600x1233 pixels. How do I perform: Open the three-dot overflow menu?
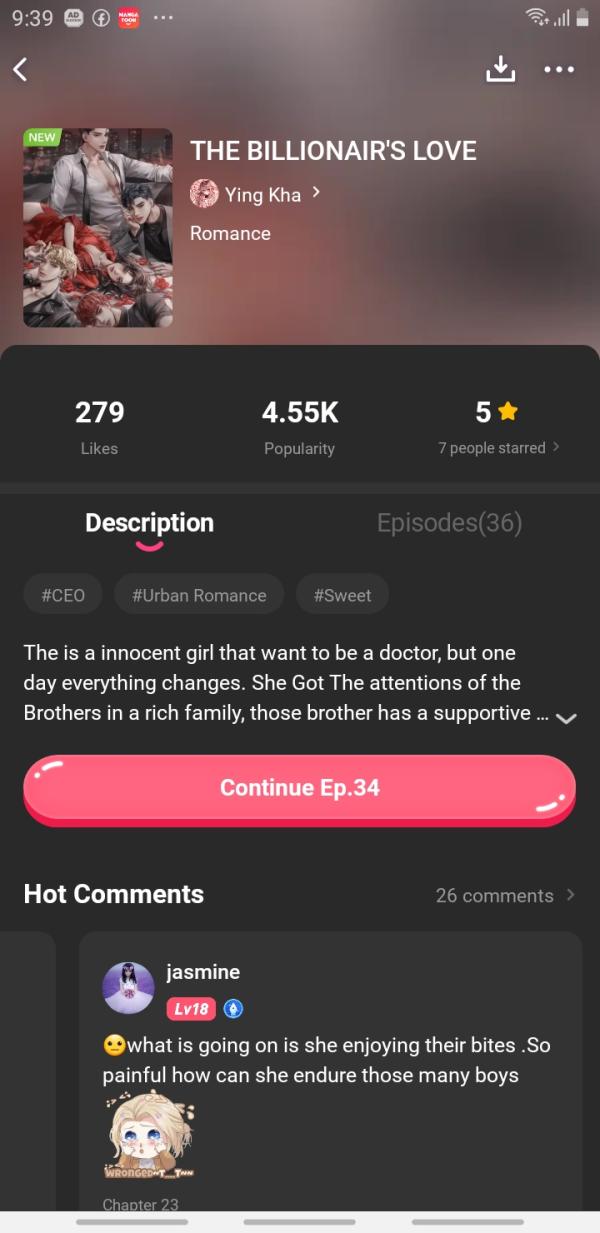[558, 69]
